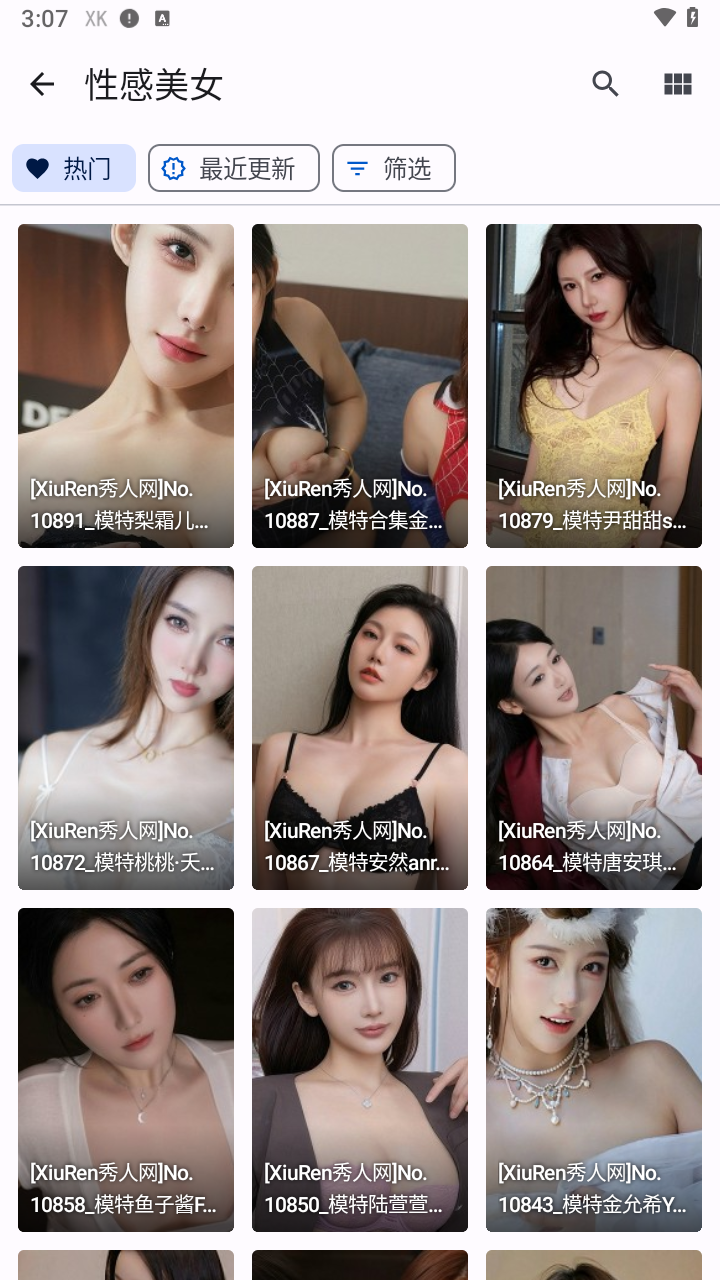This screenshot has height=1280, width=720.
Task: Open gallery No. 10864
Action: 594,728
